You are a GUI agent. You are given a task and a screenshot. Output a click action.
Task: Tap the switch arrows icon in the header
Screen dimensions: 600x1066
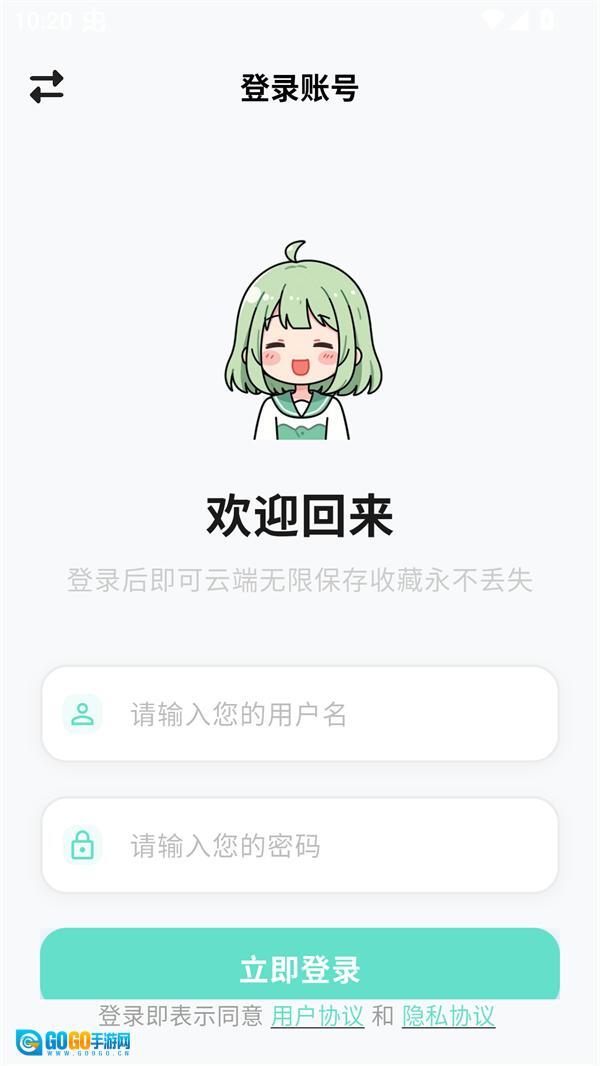46,87
